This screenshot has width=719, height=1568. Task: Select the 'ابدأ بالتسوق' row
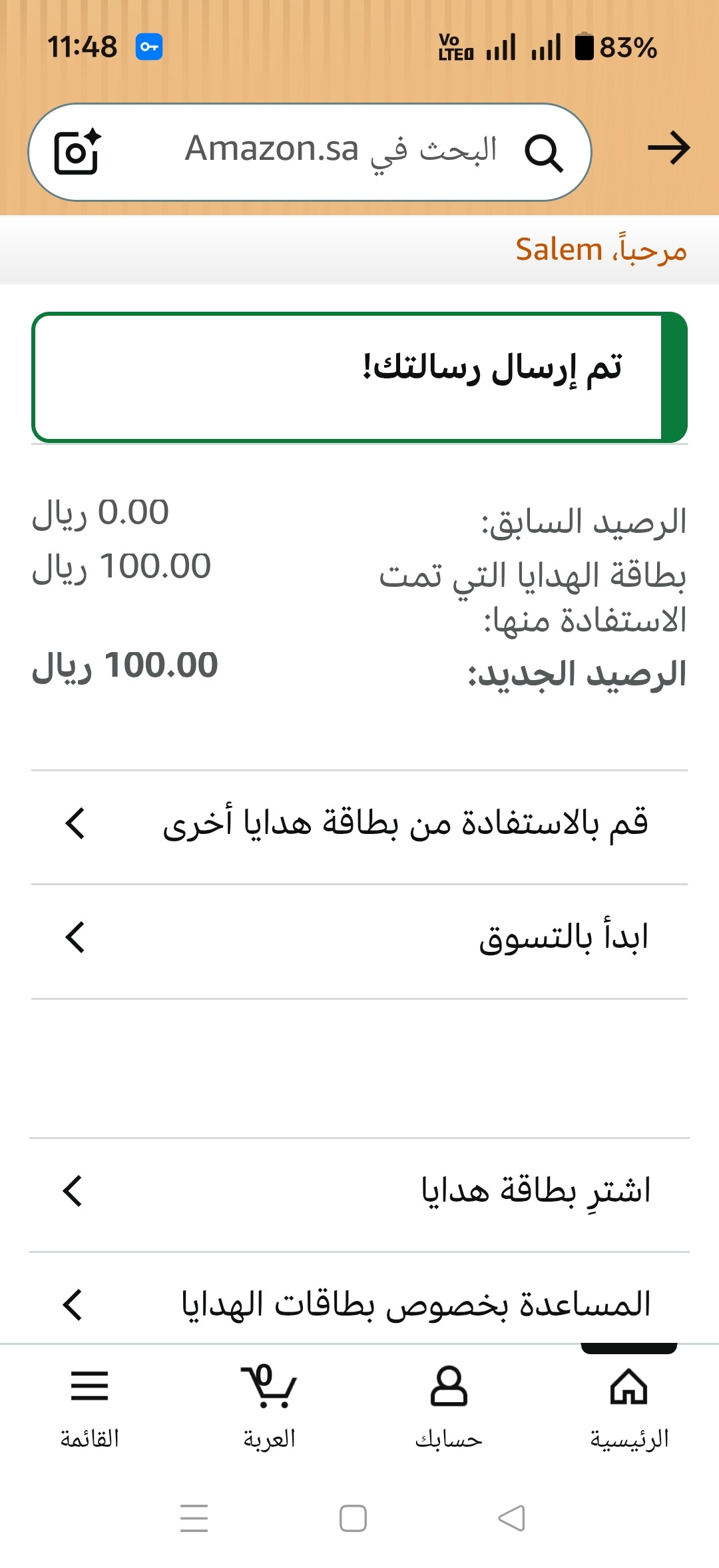(359, 938)
